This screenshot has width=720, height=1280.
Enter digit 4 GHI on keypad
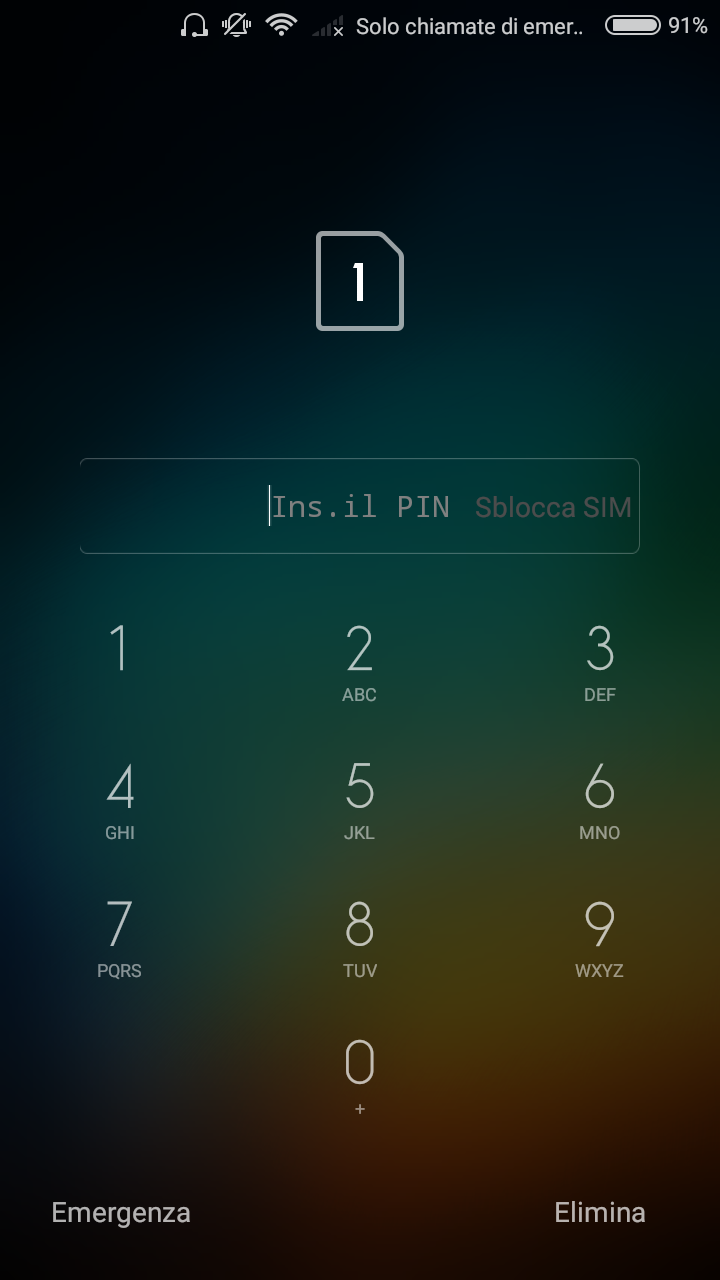(x=120, y=800)
